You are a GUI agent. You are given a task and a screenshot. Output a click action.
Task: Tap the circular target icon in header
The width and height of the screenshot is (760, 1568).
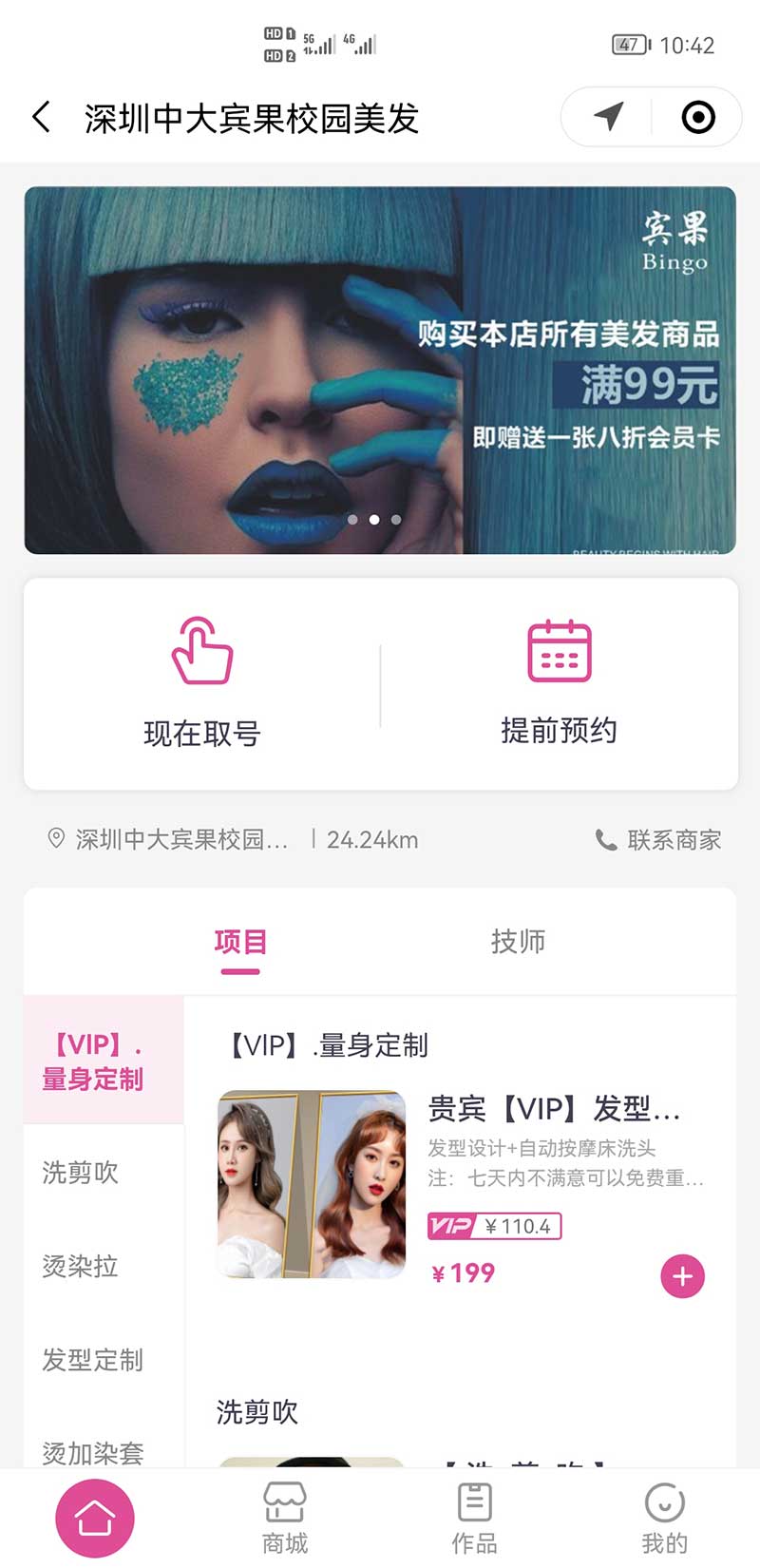click(698, 117)
